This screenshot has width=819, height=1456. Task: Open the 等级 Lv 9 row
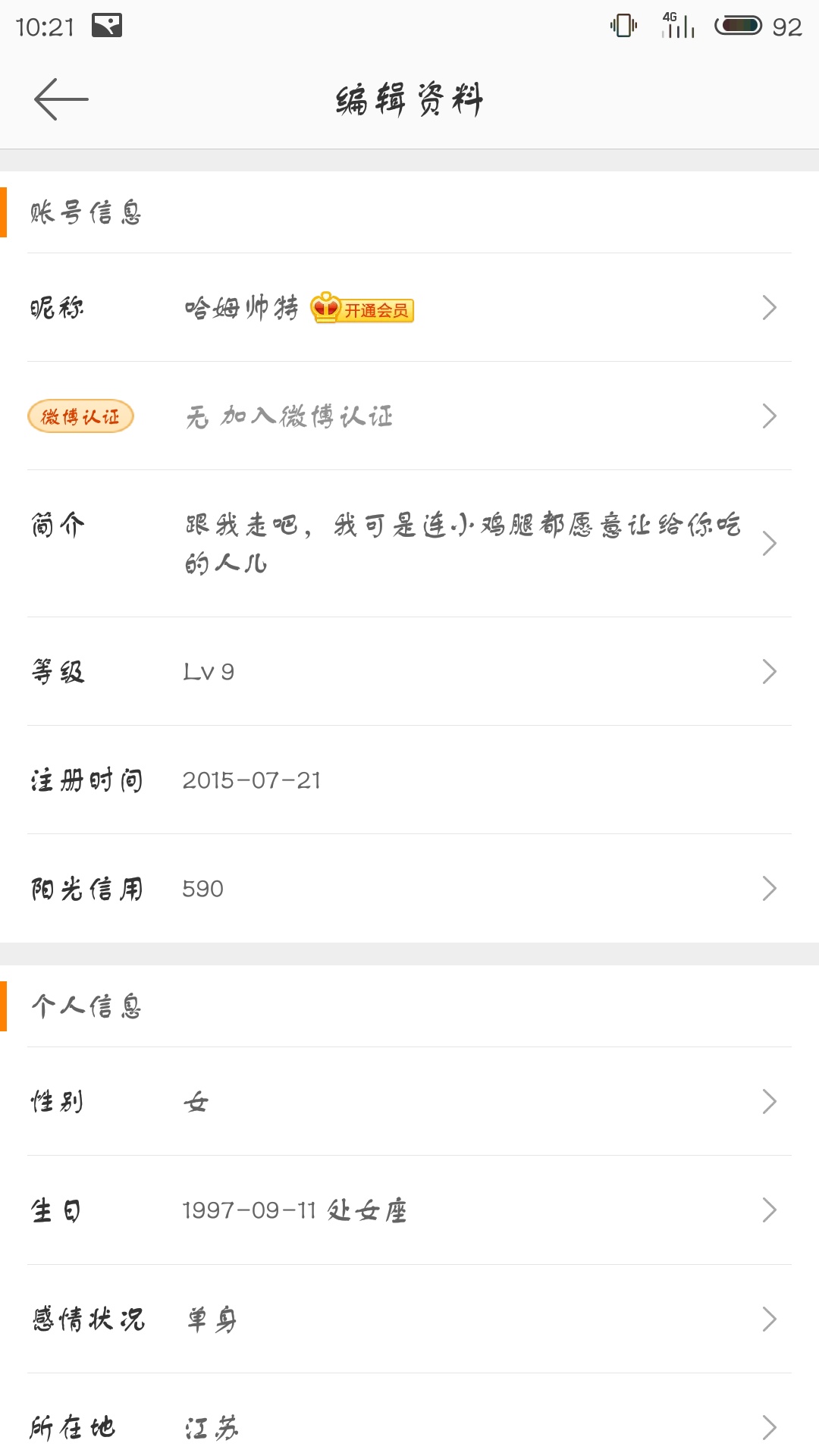click(409, 671)
